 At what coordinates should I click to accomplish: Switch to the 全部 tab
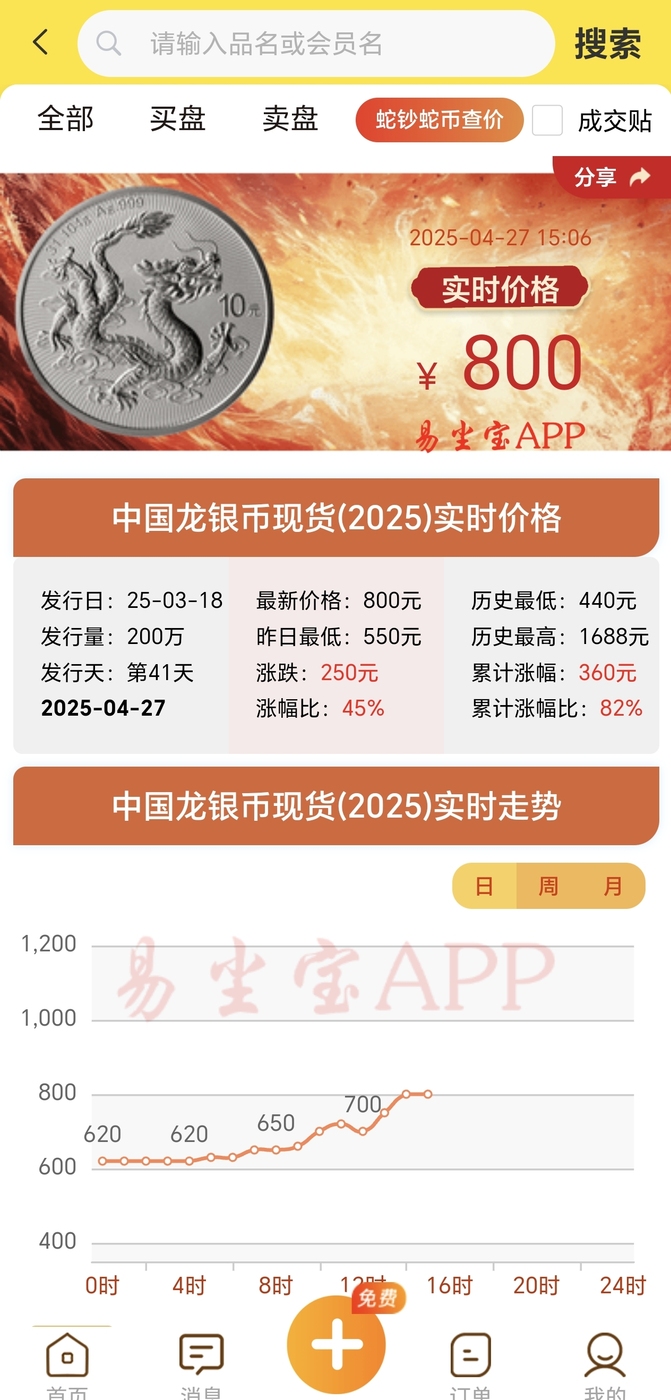click(x=66, y=119)
